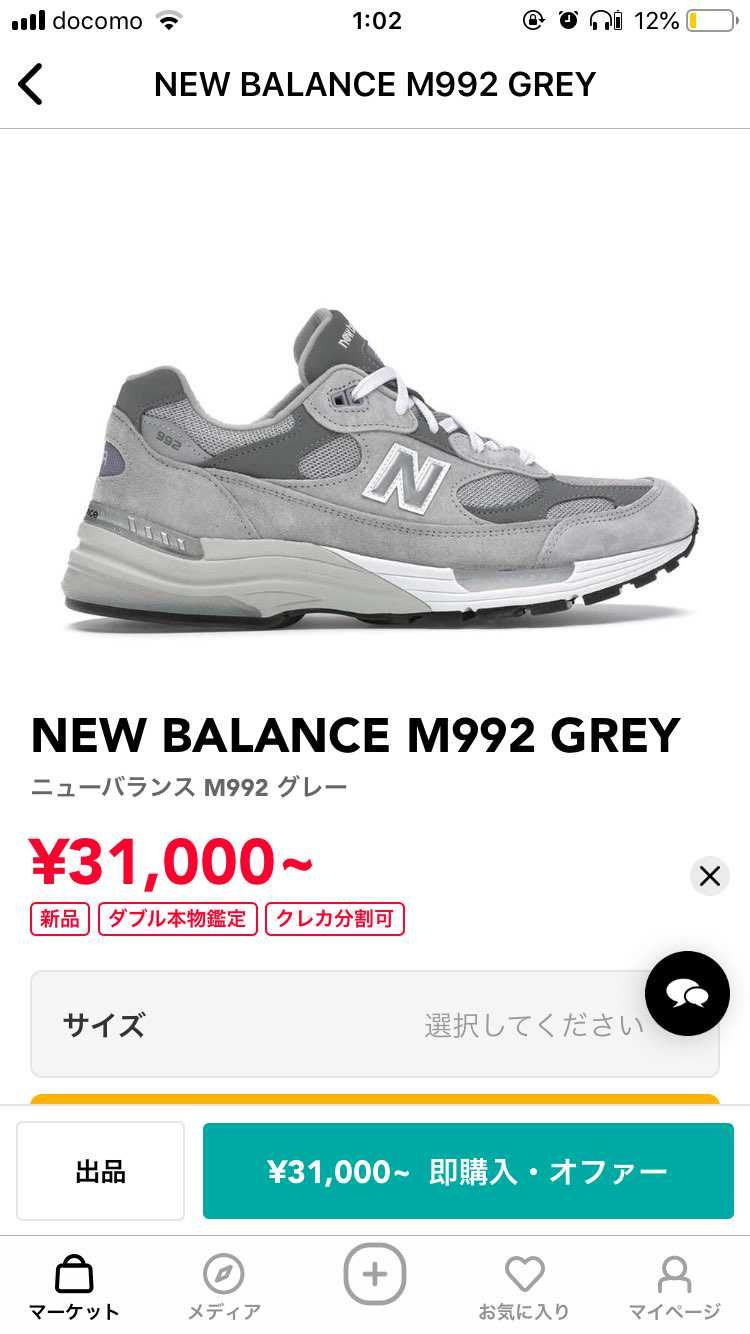Tap the NEW BALANCE M992 GREY header title

click(374, 84)
